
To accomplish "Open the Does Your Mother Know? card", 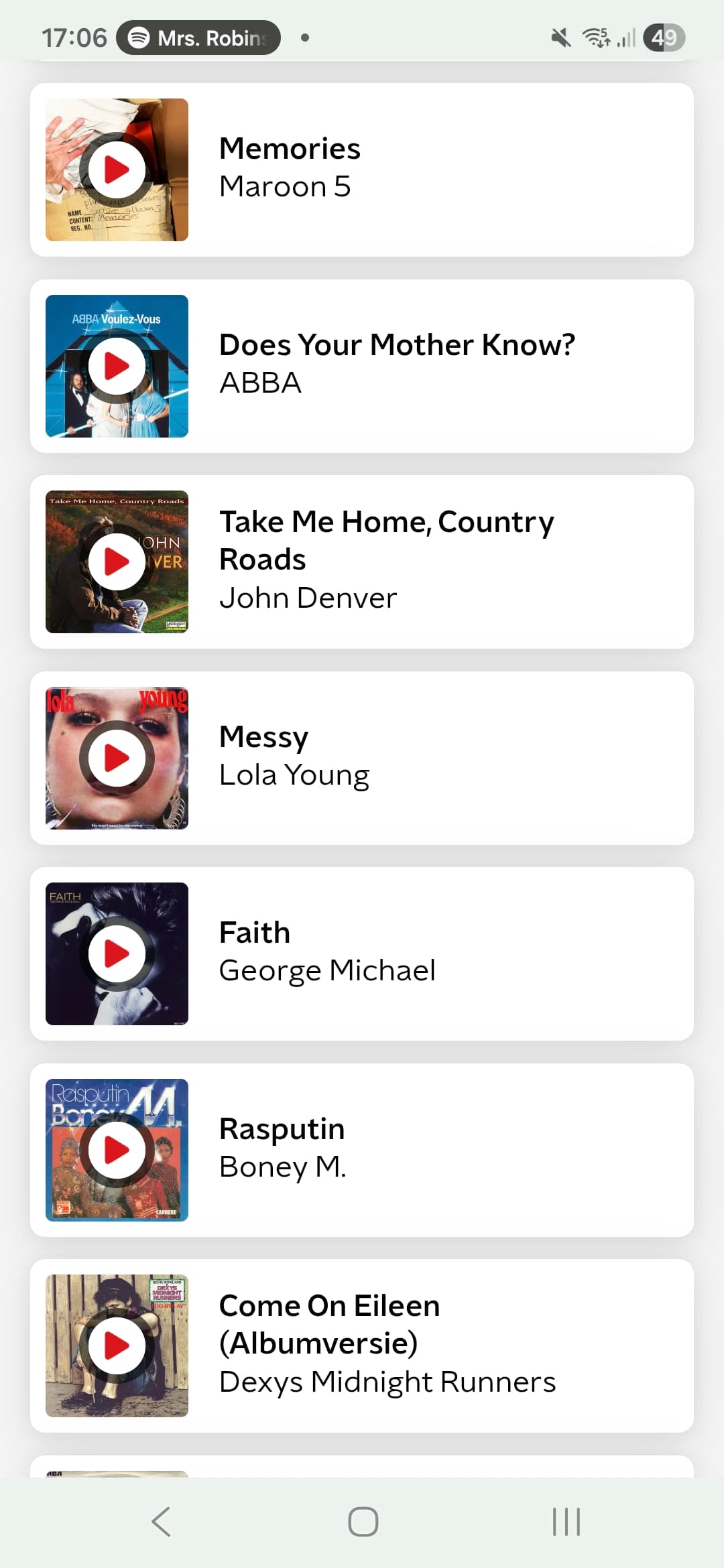I will click(442, 365).
